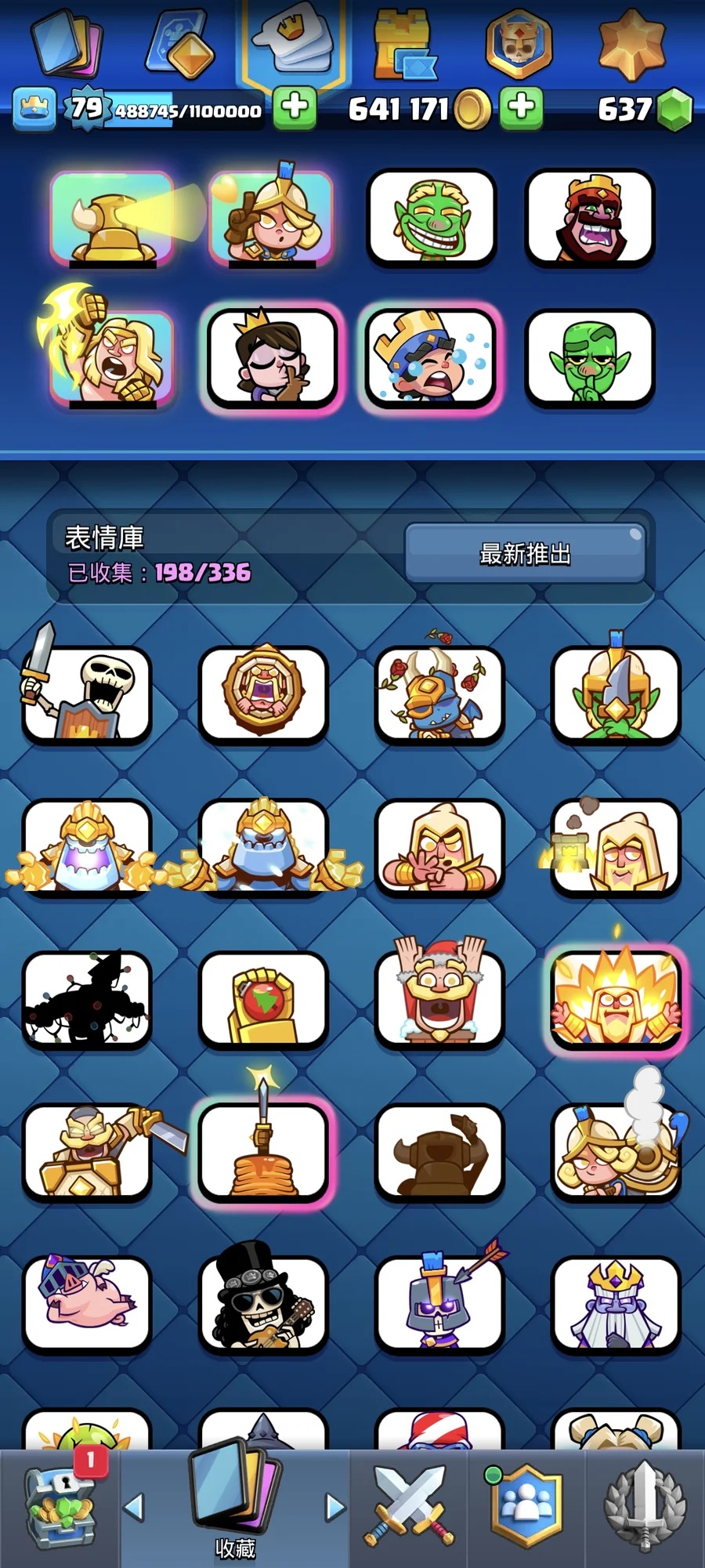Change sort order from 最新推出
This screenshot has width=705, height=1568.
525,554
